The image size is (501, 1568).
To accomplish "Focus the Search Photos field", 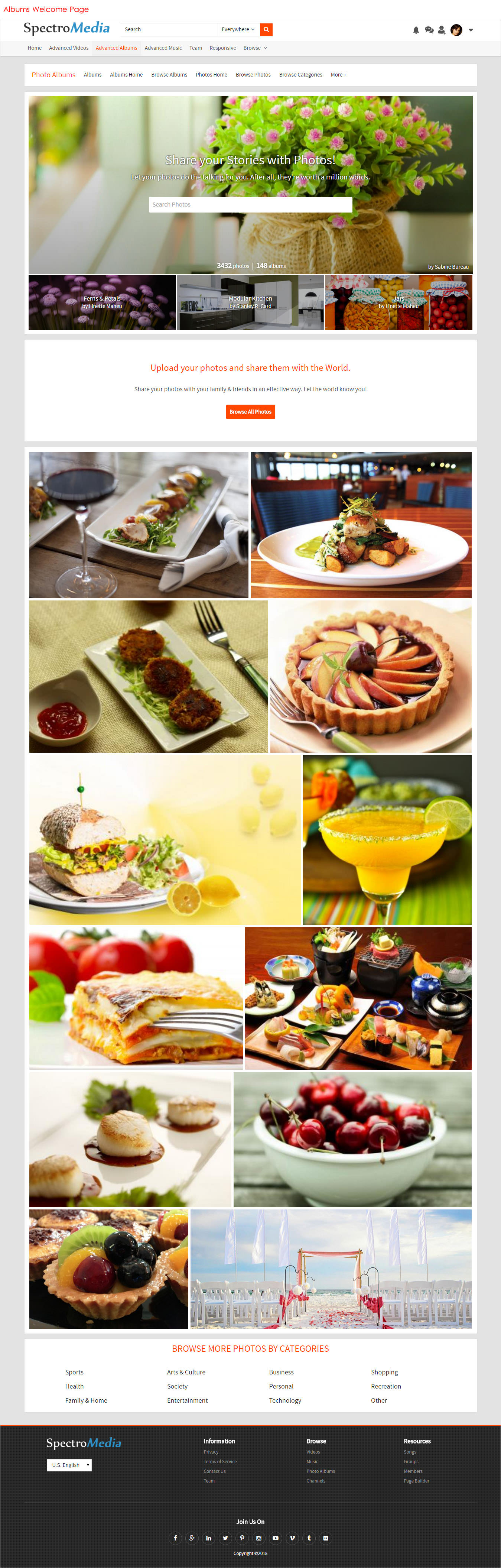I will pos(250,204).
